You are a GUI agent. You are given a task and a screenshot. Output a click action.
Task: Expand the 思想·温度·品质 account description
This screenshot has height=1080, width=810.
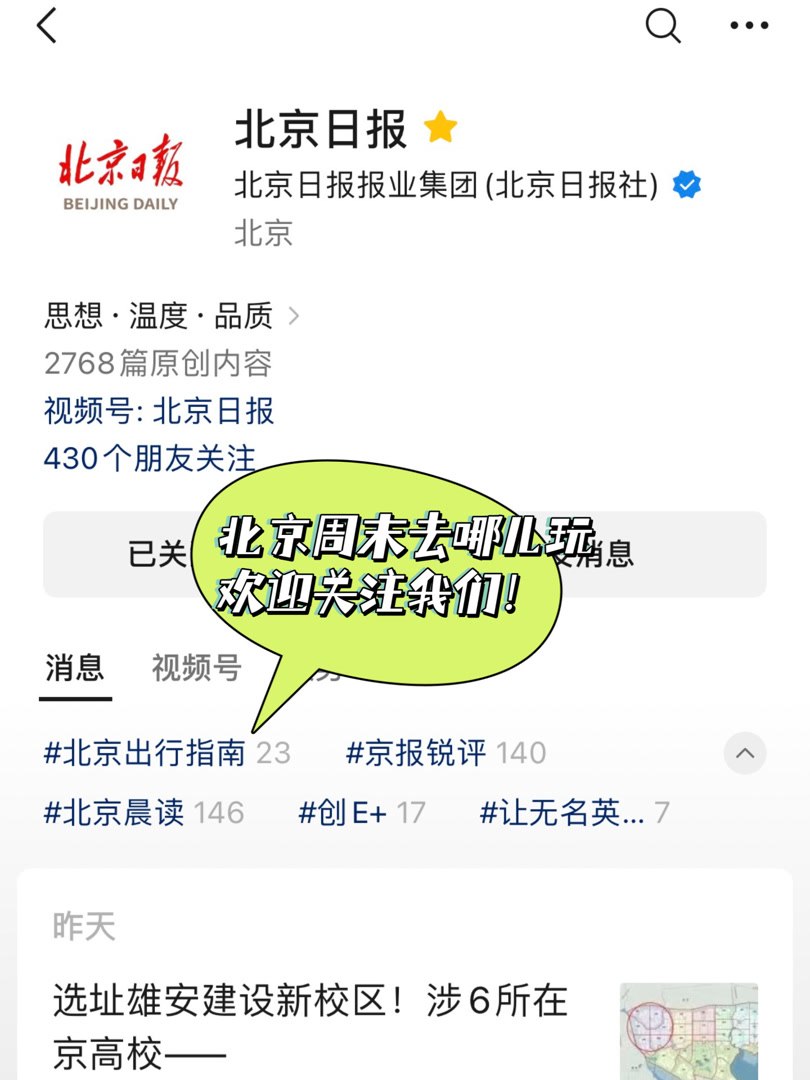[x=172, y=317]
